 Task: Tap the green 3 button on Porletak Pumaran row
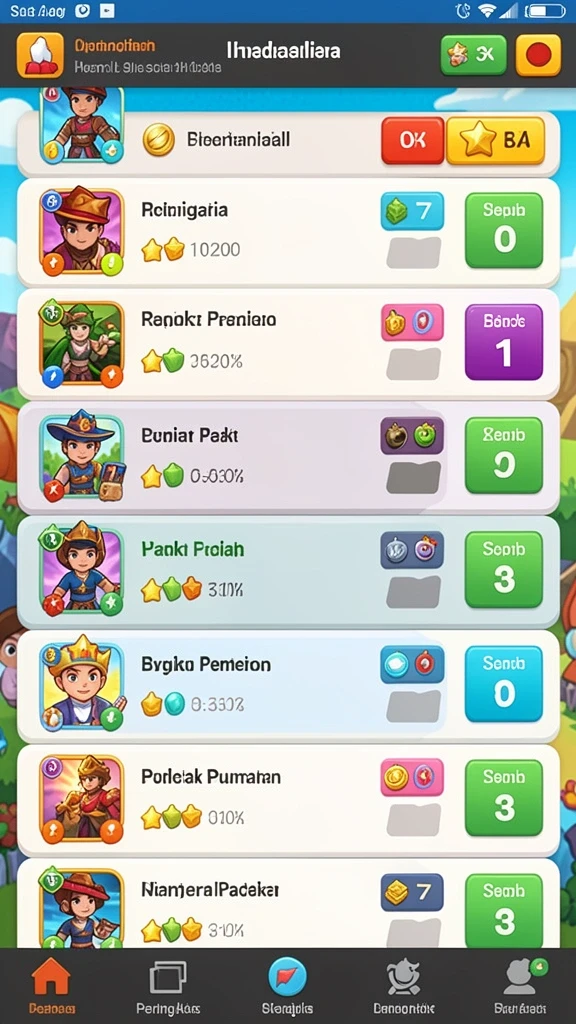pos(504,798)
